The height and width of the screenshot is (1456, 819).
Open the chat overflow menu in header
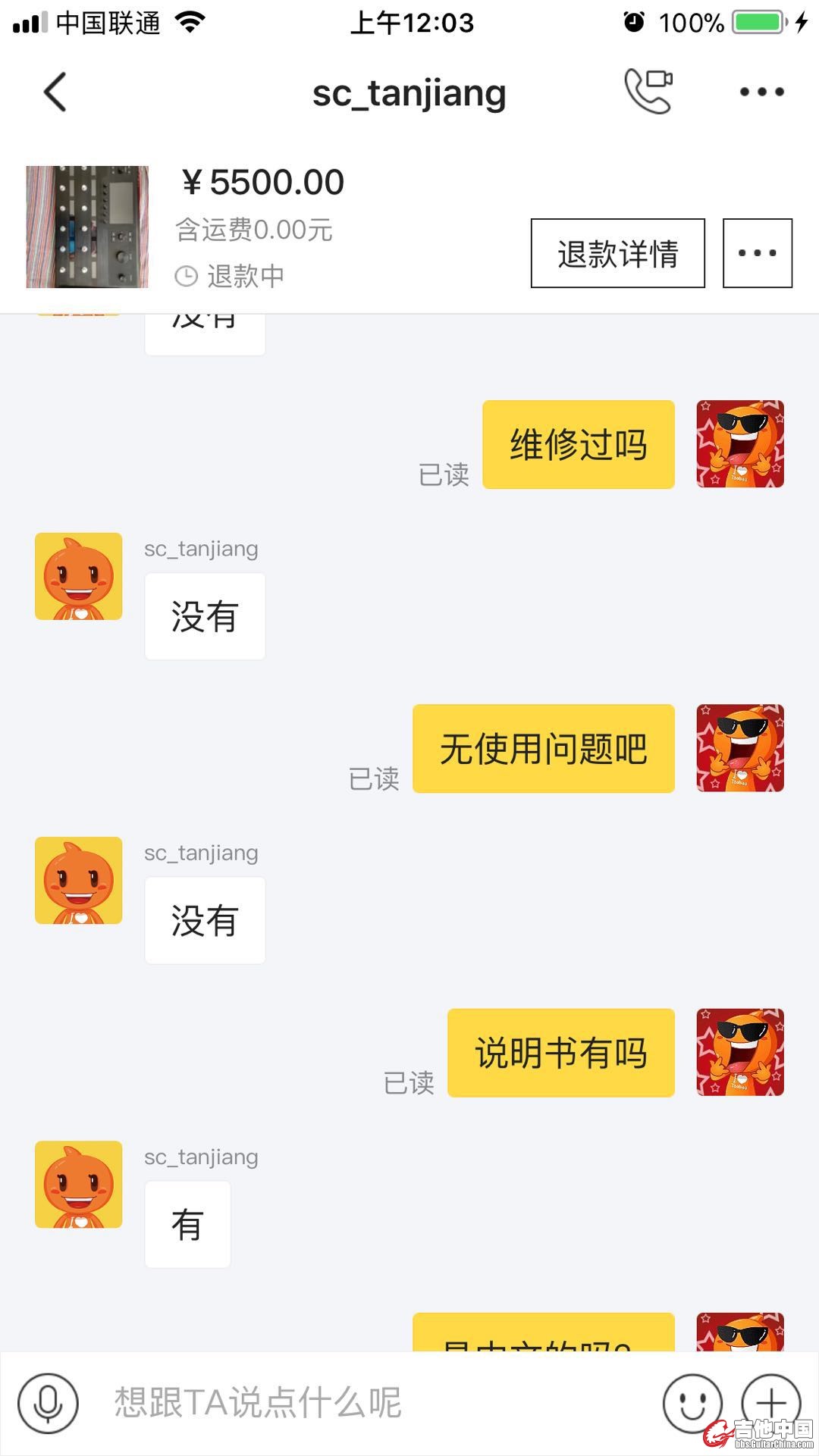pos(761,92)
